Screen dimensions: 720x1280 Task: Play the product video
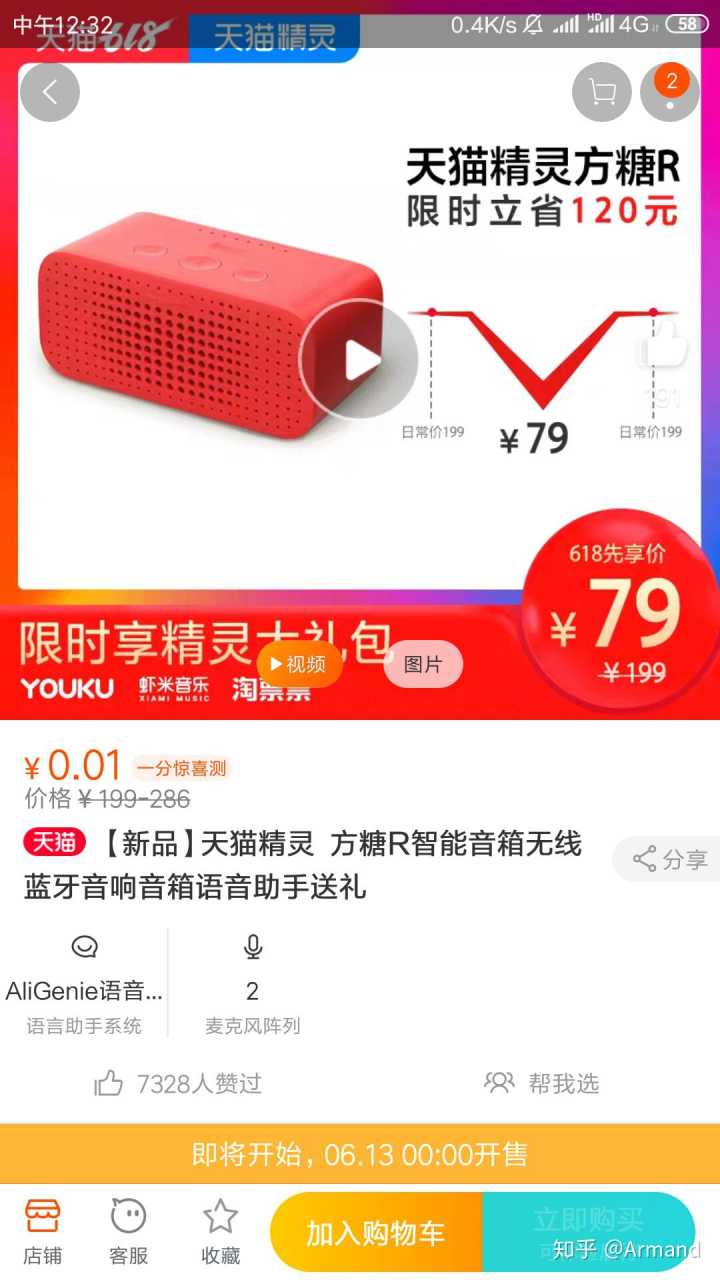pyautogui.click(x=358, y=359)
